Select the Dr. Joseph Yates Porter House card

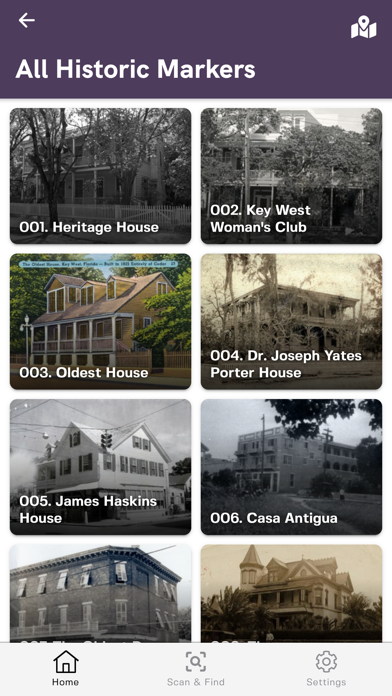pyautogui.click(x=291, y=321)
